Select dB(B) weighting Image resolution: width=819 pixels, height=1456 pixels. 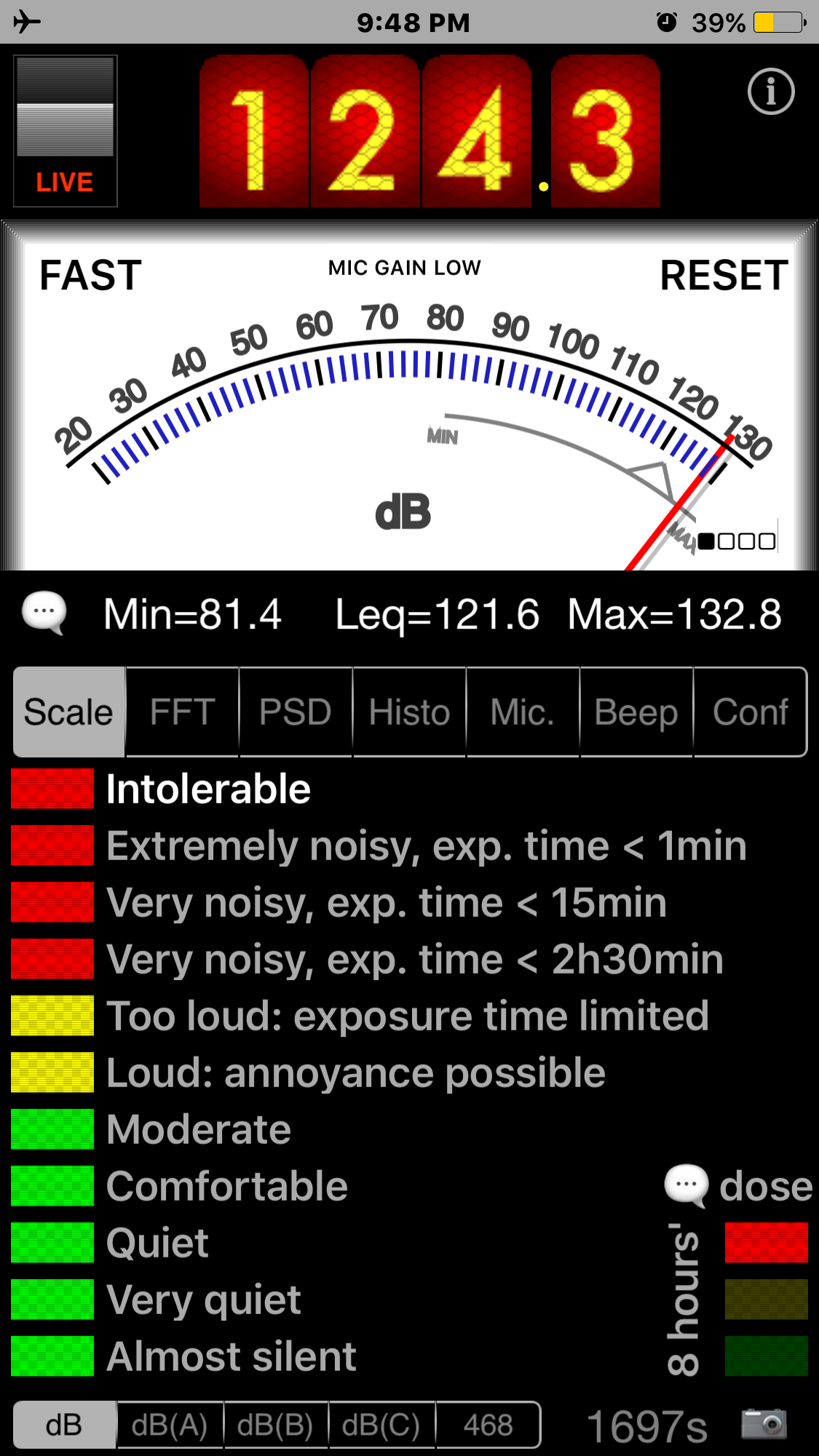(x=275, y=1425)
